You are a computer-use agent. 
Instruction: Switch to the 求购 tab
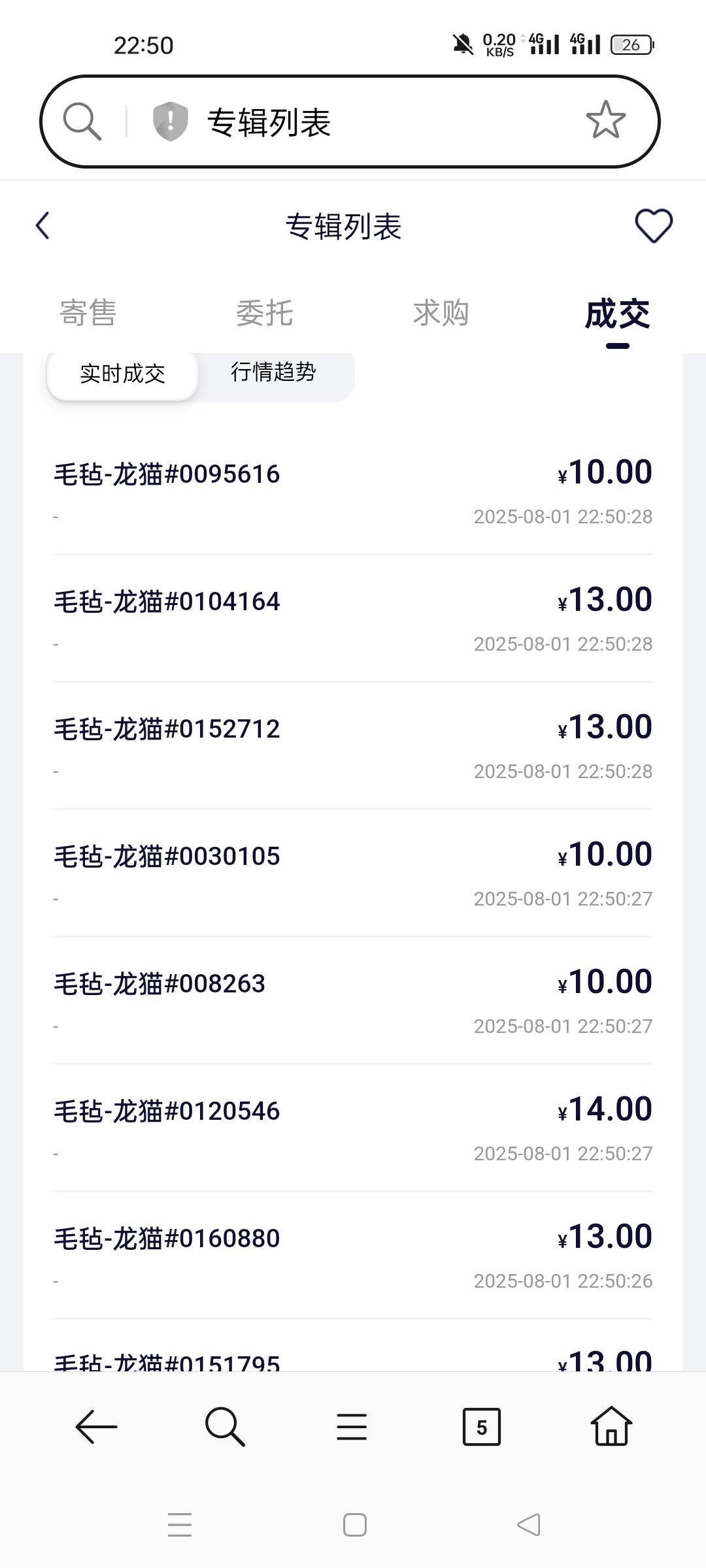441,313
